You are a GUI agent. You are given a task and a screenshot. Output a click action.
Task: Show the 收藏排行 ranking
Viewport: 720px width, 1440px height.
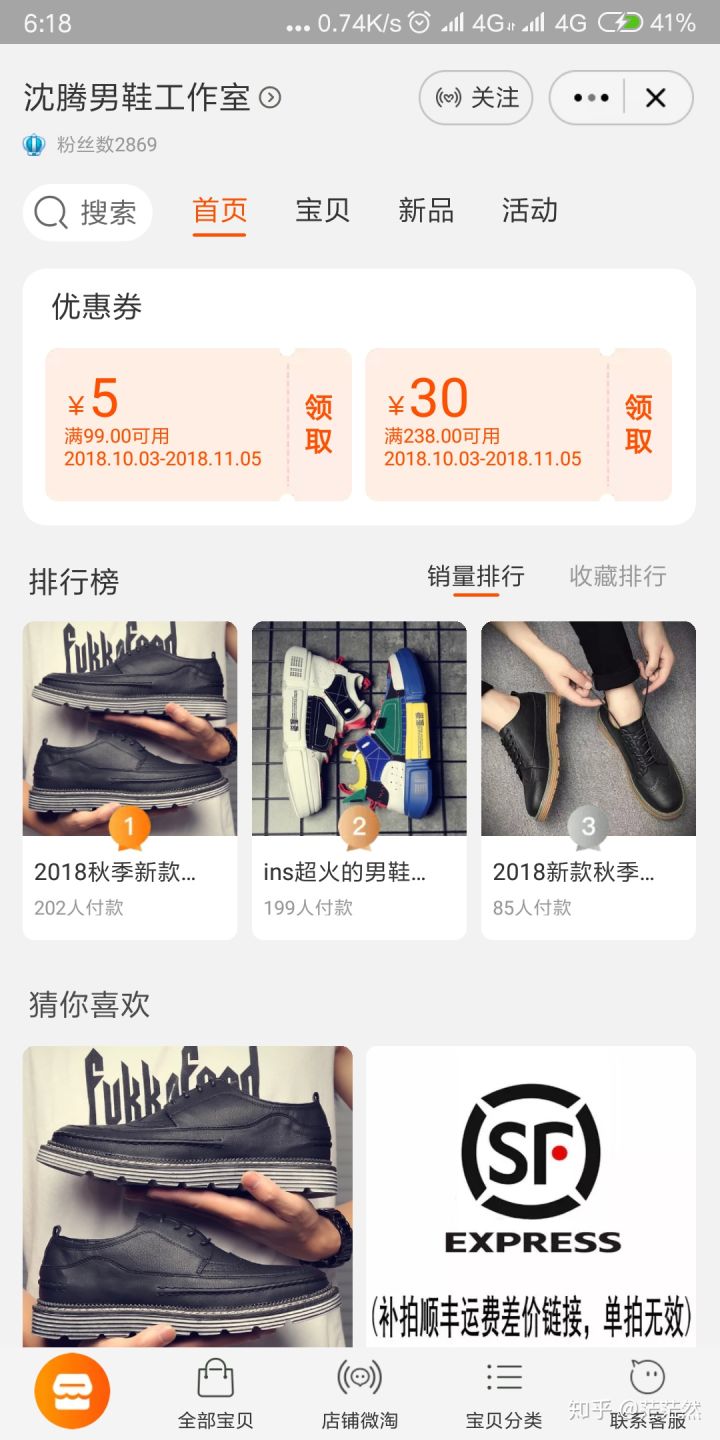(617, 576)
